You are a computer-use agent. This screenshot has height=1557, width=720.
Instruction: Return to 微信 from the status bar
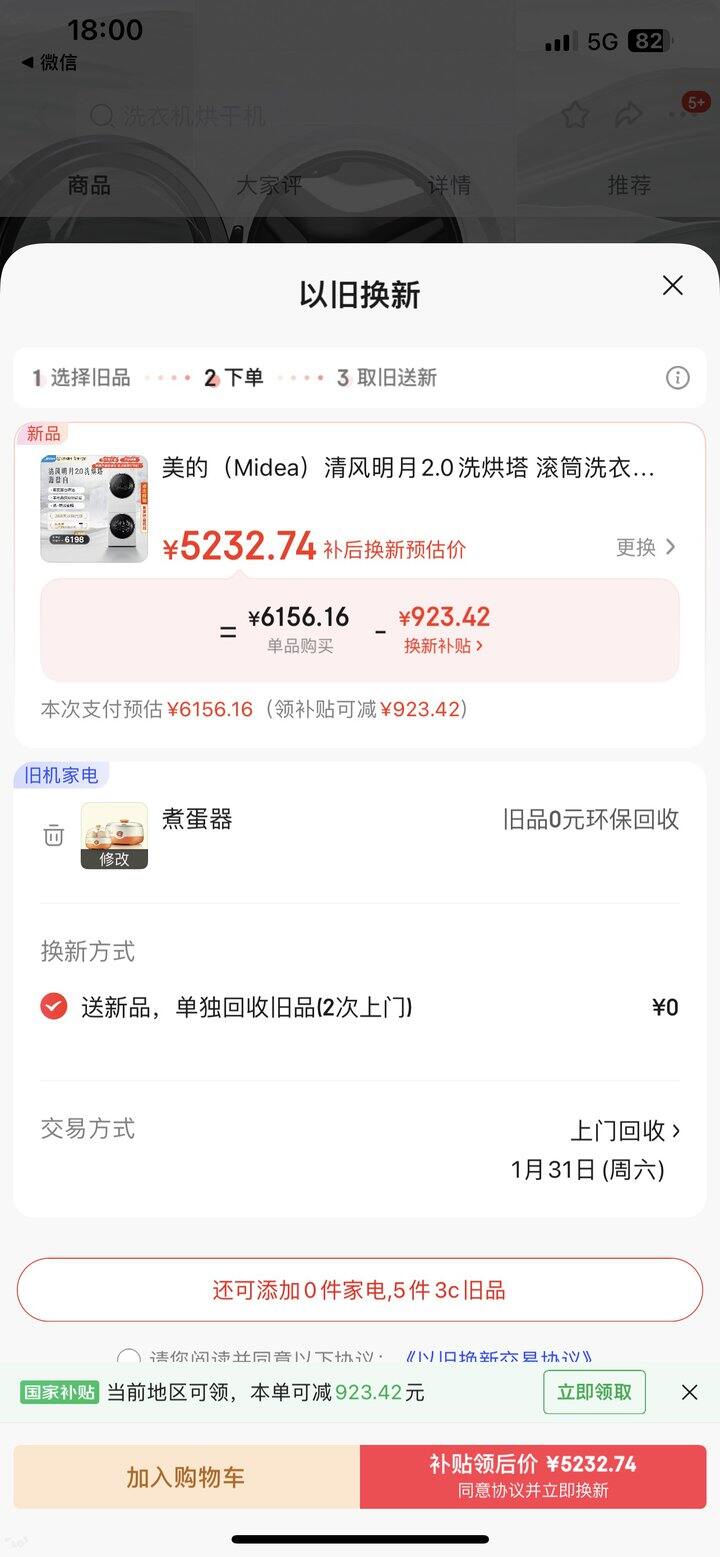pos(50,62)
